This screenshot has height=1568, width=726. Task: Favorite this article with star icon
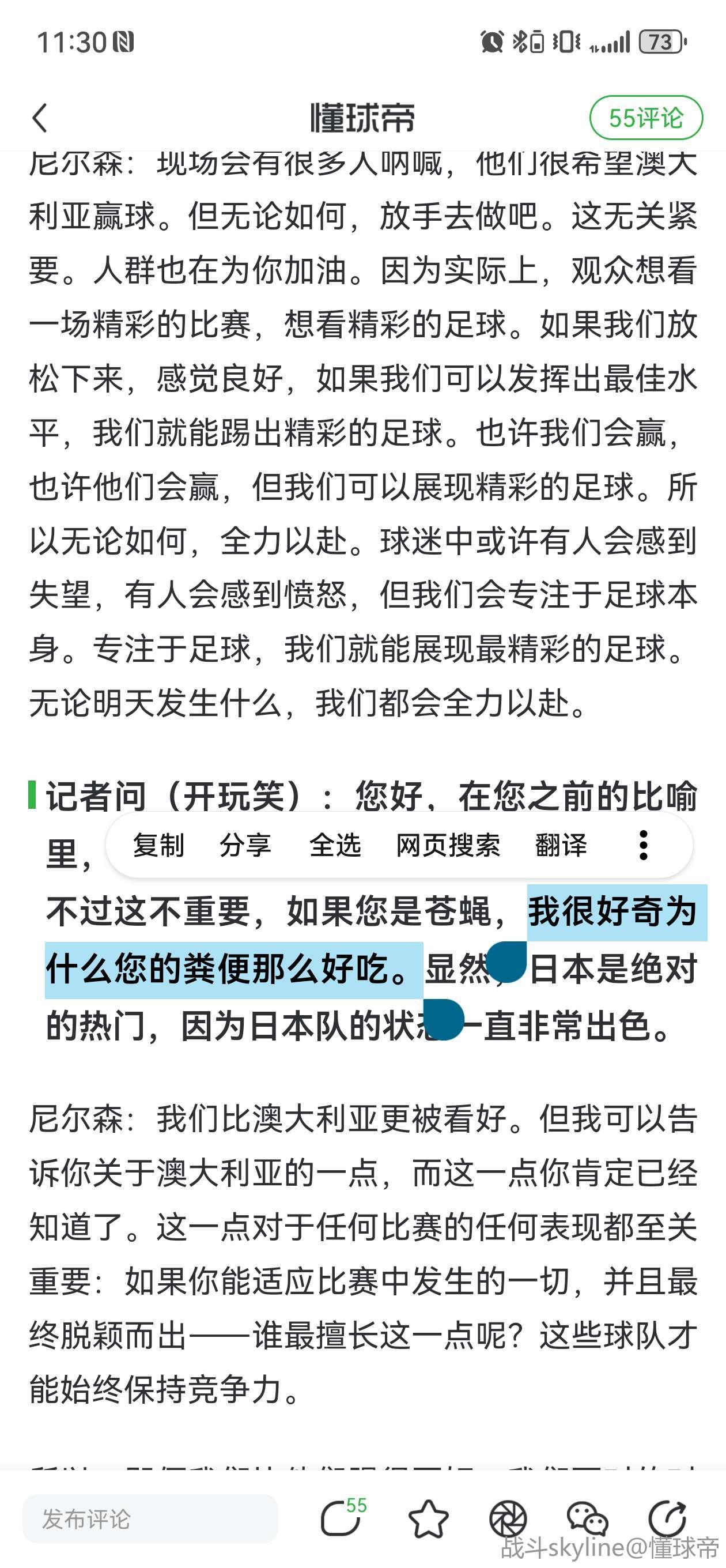coord(429,1518)
